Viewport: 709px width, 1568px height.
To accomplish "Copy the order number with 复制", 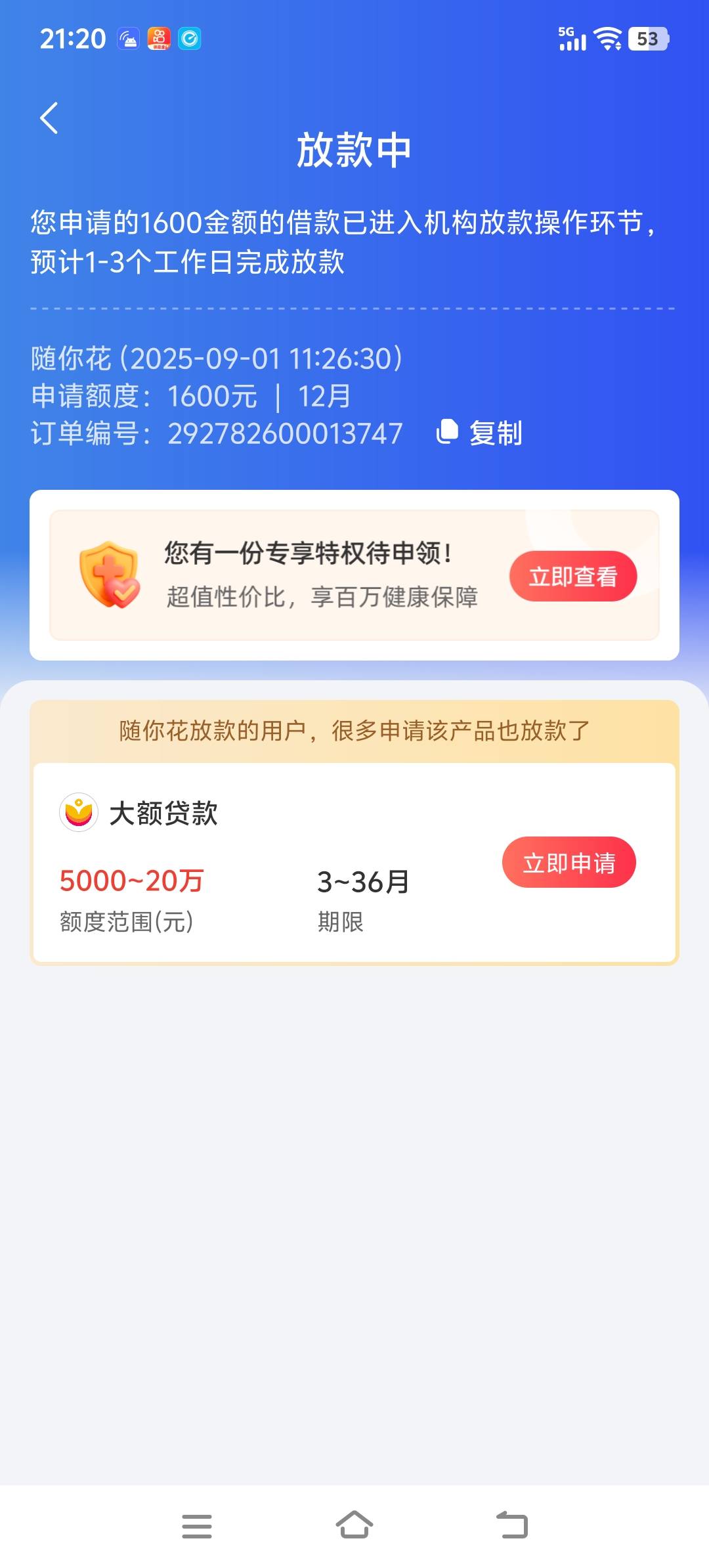I will (x=480, y=433).
